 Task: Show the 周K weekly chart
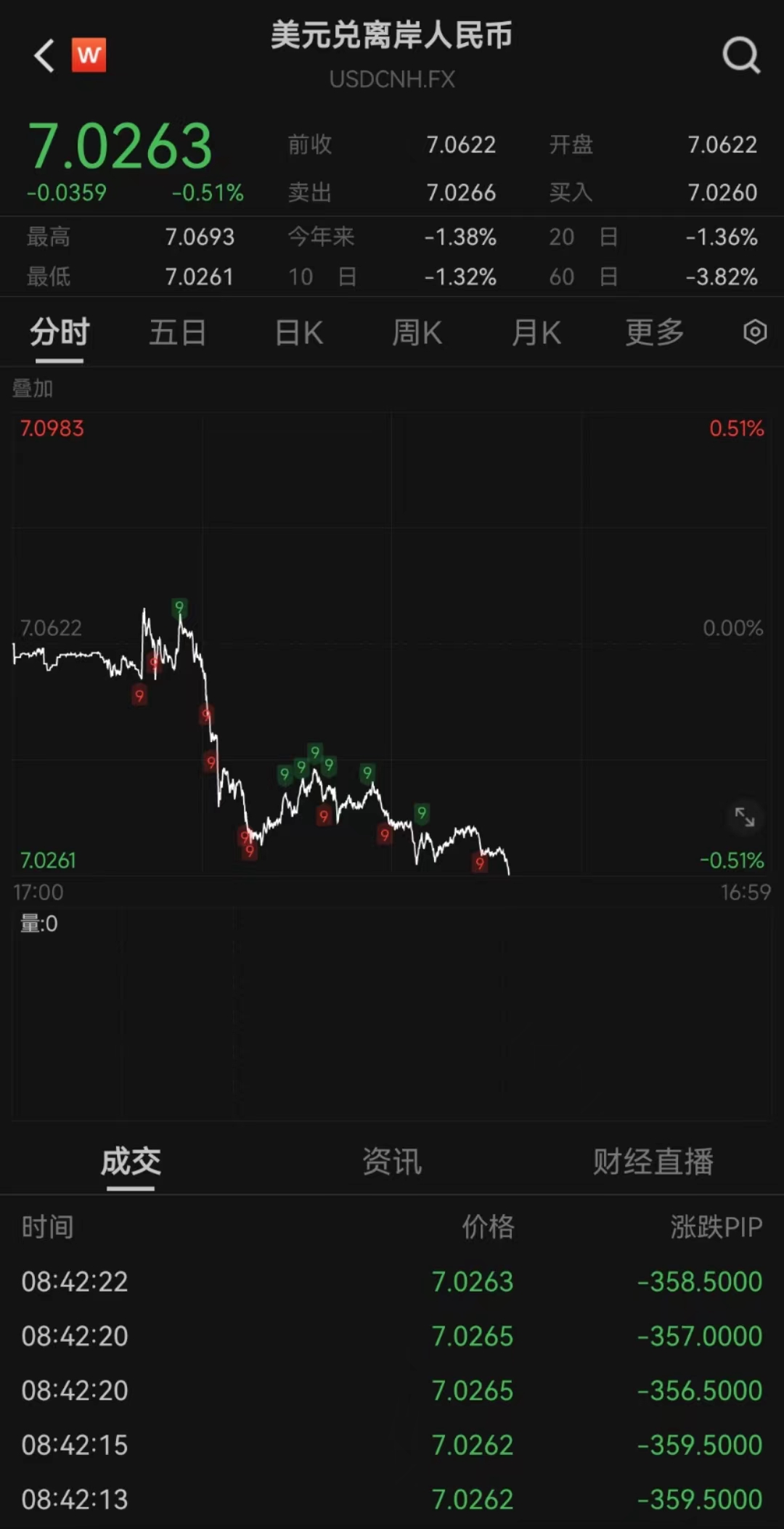click(x=417, y=333)
